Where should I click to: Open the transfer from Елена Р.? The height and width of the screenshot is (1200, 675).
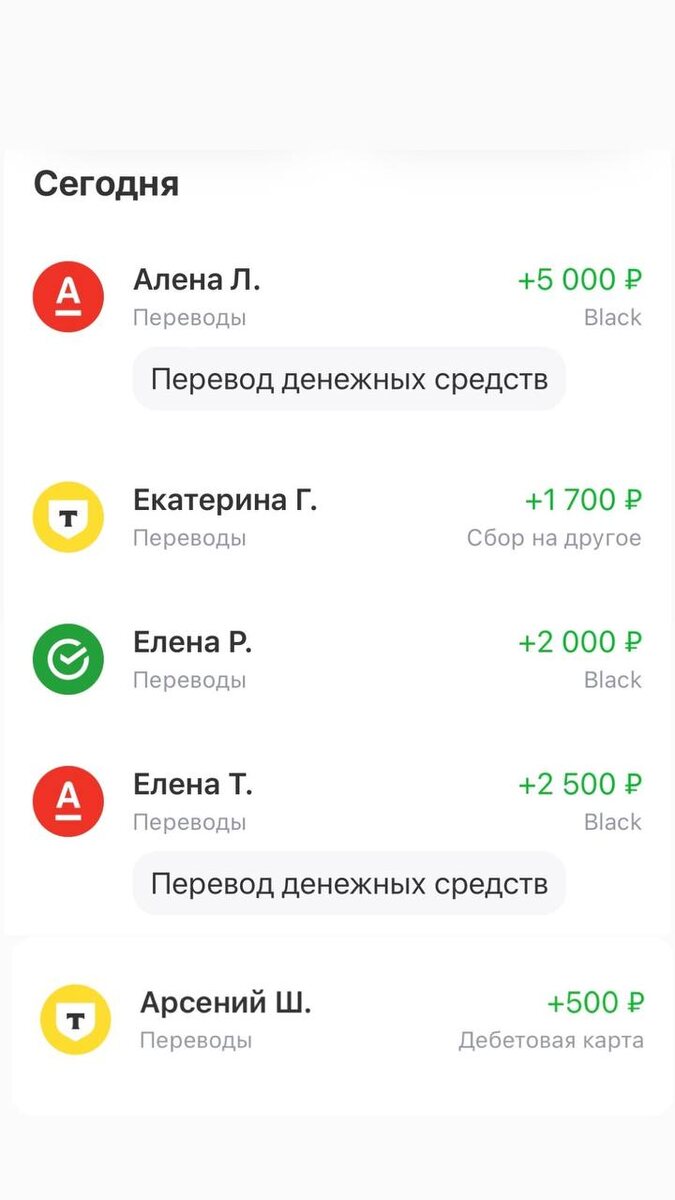337,659
